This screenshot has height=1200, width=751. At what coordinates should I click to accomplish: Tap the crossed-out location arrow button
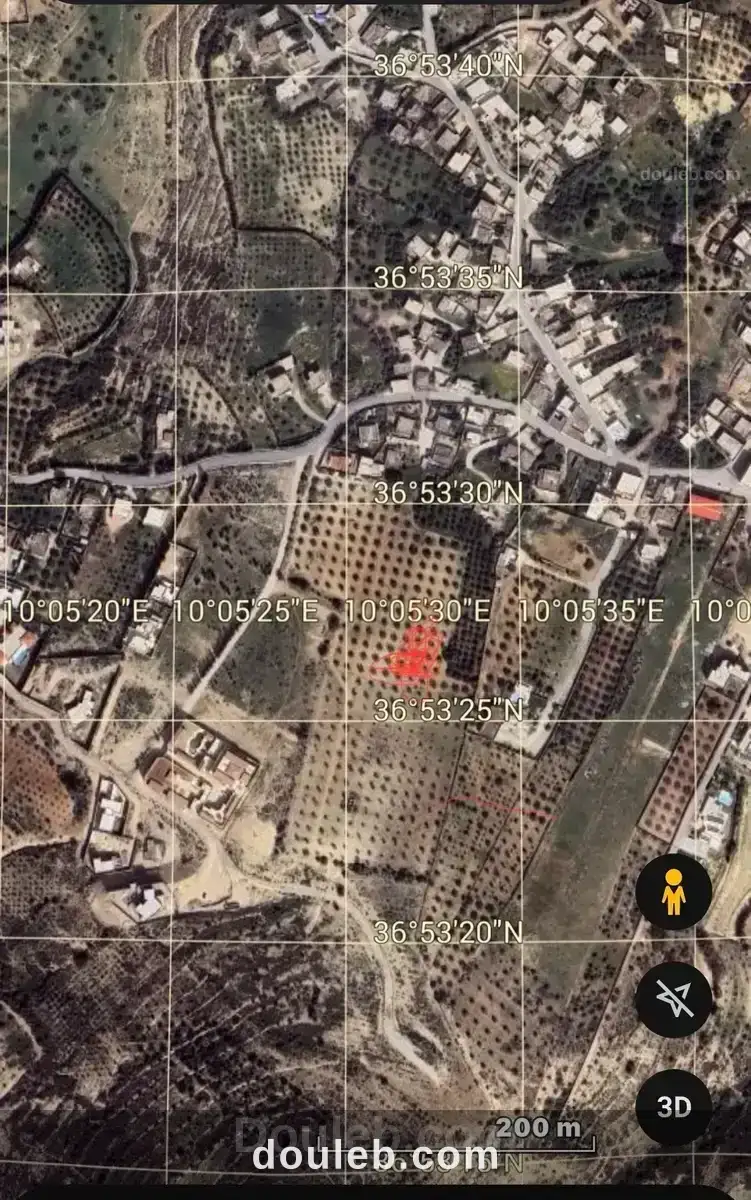(673, 998)
